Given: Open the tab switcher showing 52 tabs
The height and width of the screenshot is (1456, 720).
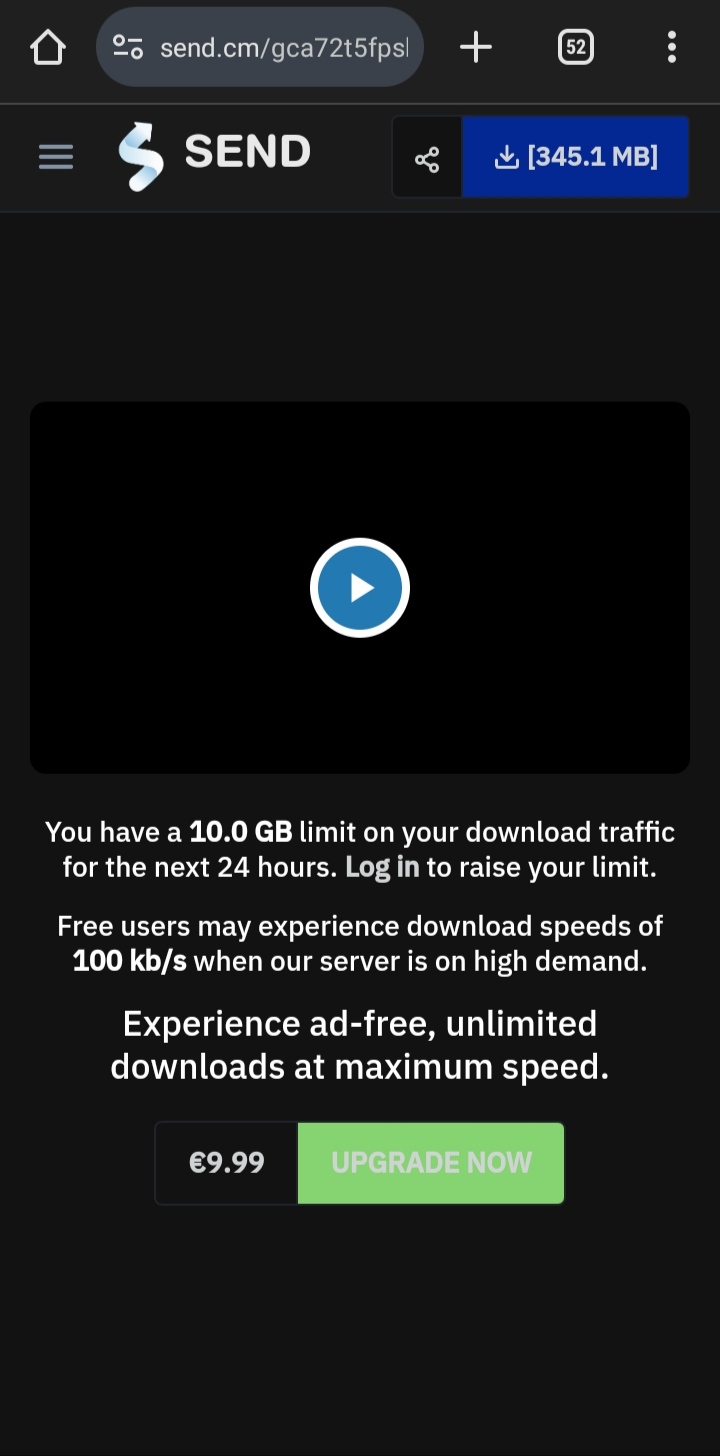Looking at the screenshot, I should coord(575,47).
